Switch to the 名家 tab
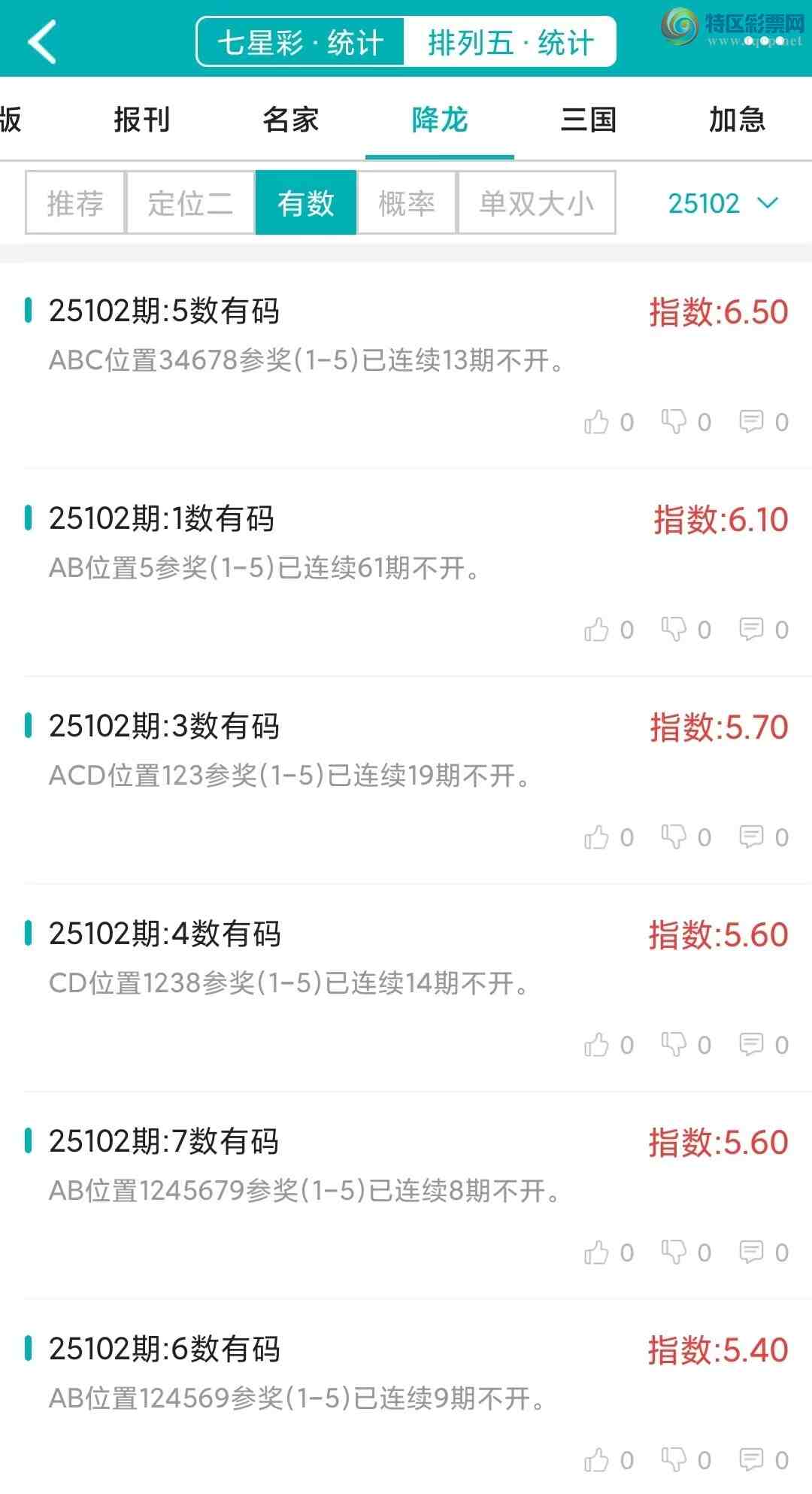Image resolution: width=812 pixels, height=1494 pixels. [291, 120]
